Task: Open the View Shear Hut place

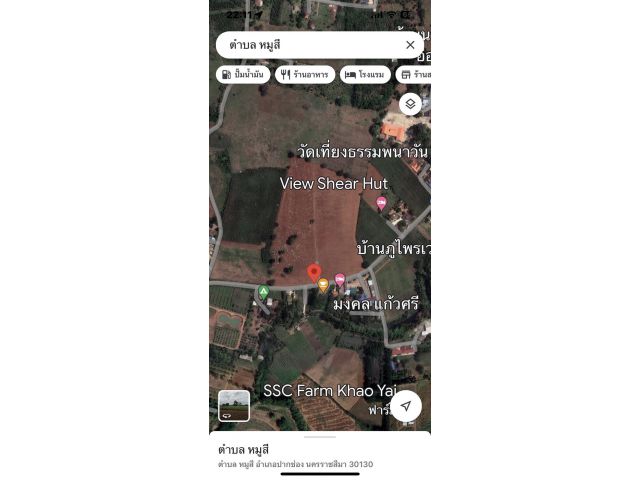Action: point(334,183)
